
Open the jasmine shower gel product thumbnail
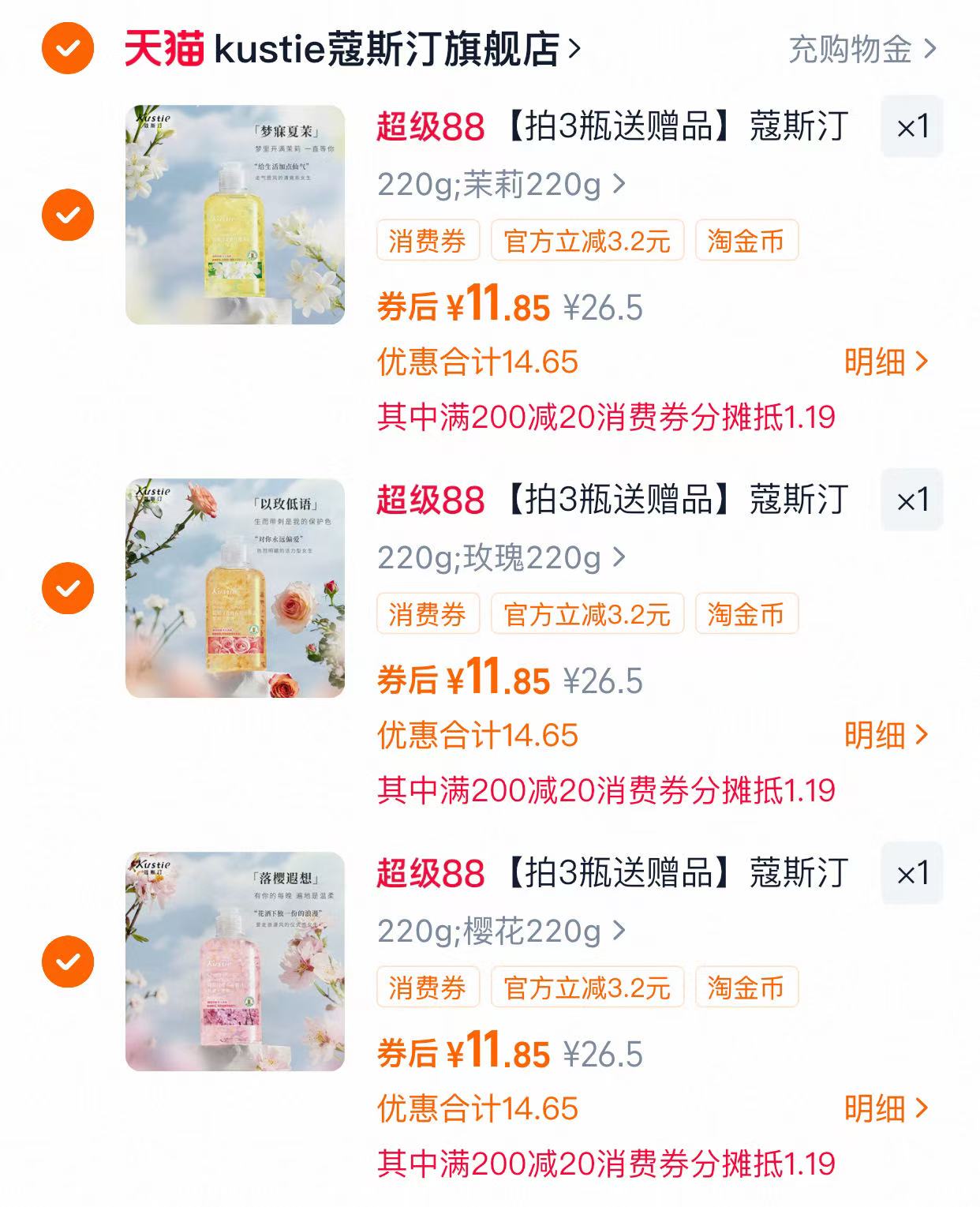tap(237, 213)
